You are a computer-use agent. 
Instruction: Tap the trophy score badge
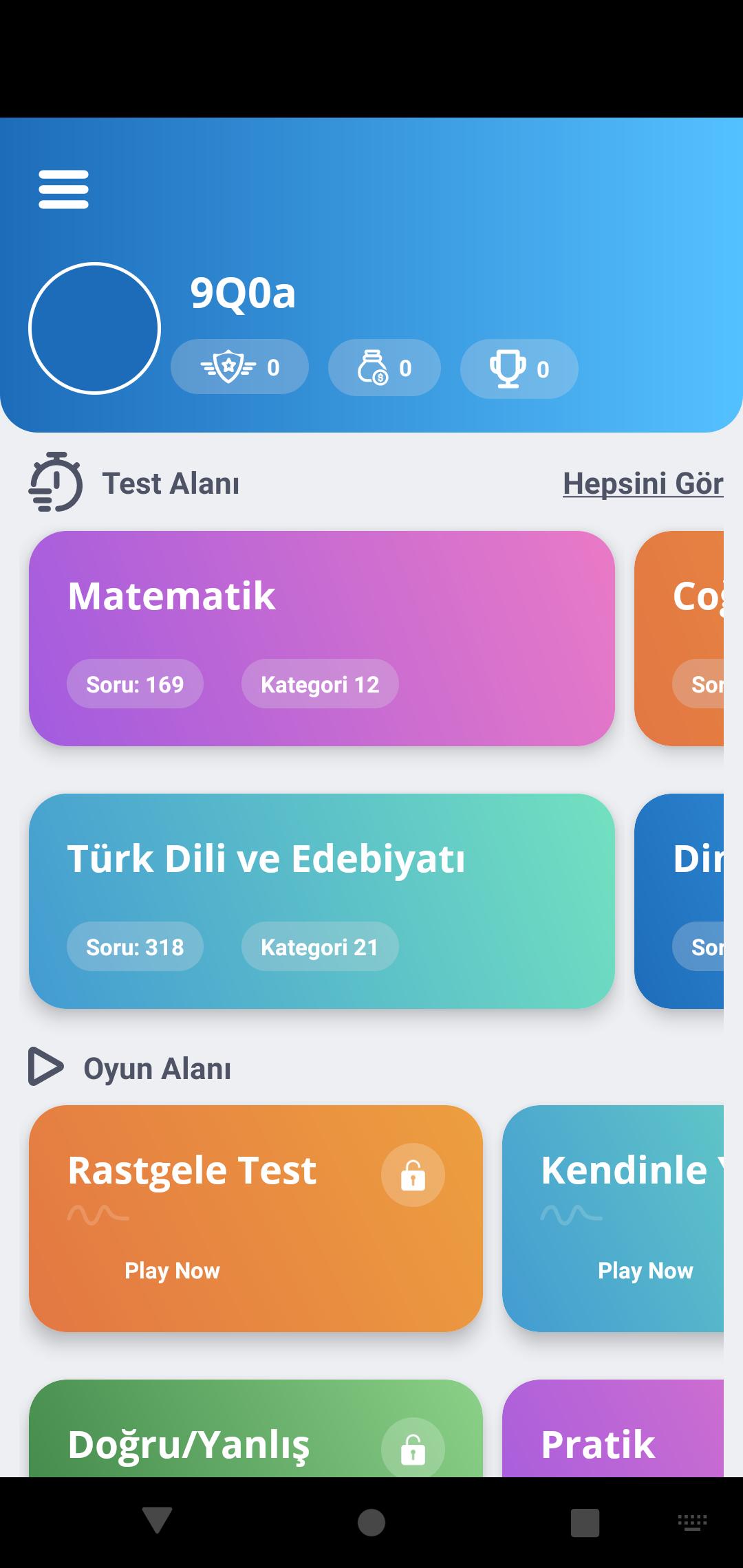(519, 369)
